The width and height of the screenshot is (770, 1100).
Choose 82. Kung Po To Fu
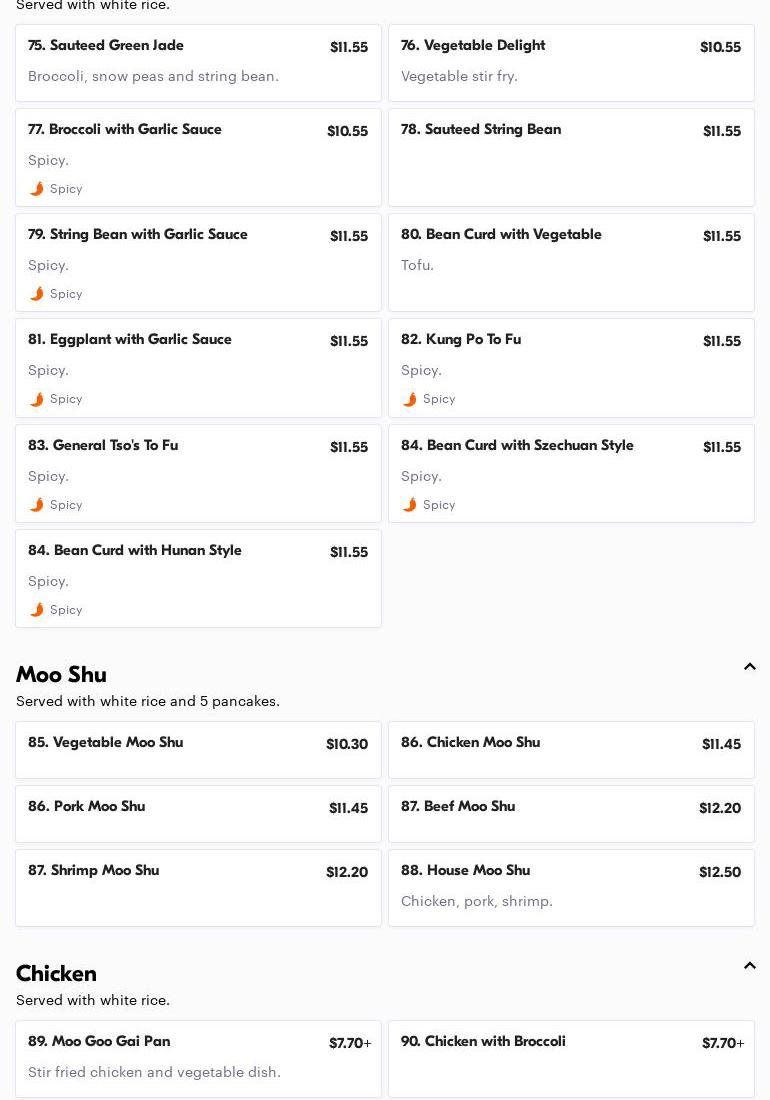tap(571, 367)
